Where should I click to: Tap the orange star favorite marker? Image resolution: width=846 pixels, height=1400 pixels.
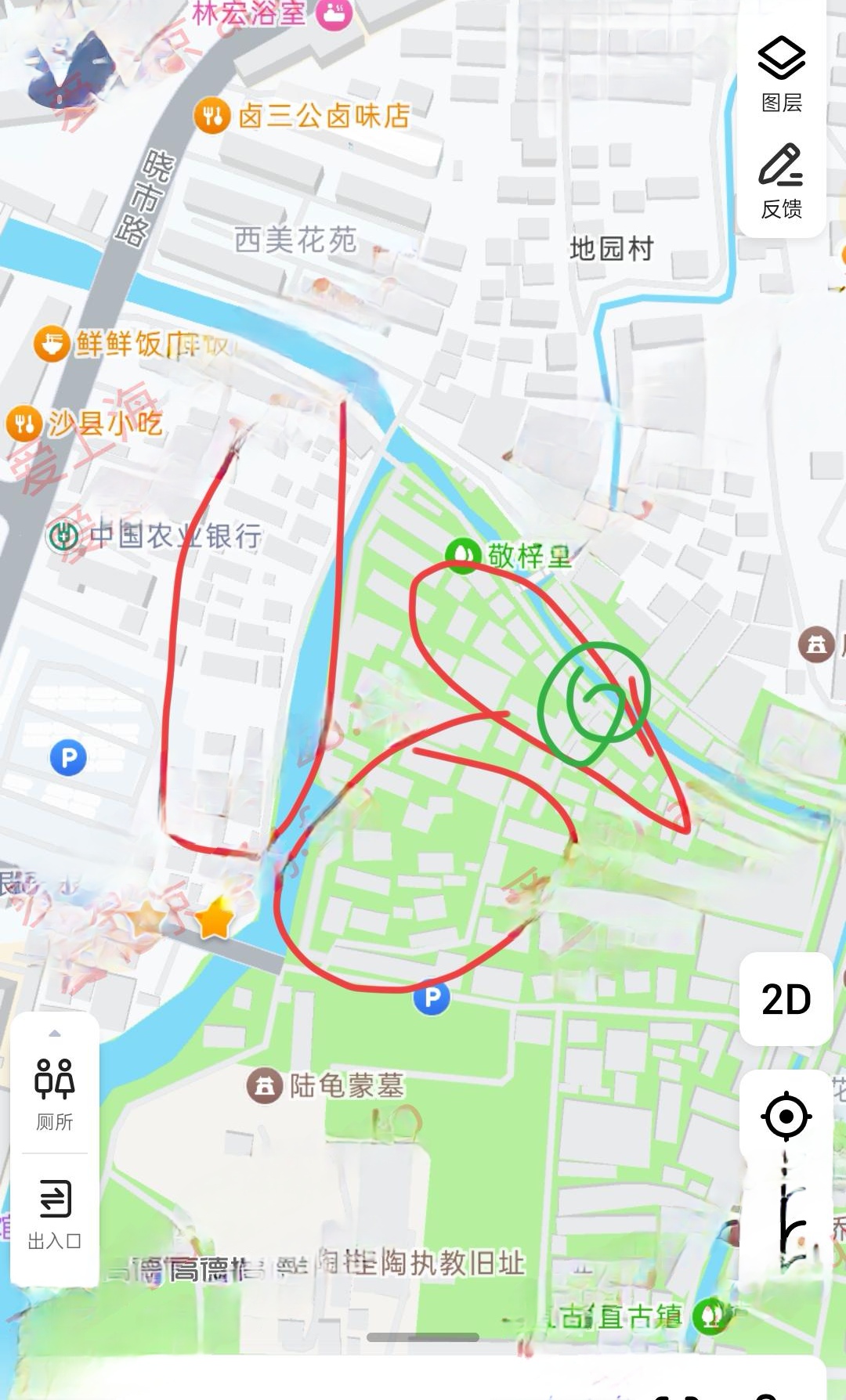click(215, 918)
